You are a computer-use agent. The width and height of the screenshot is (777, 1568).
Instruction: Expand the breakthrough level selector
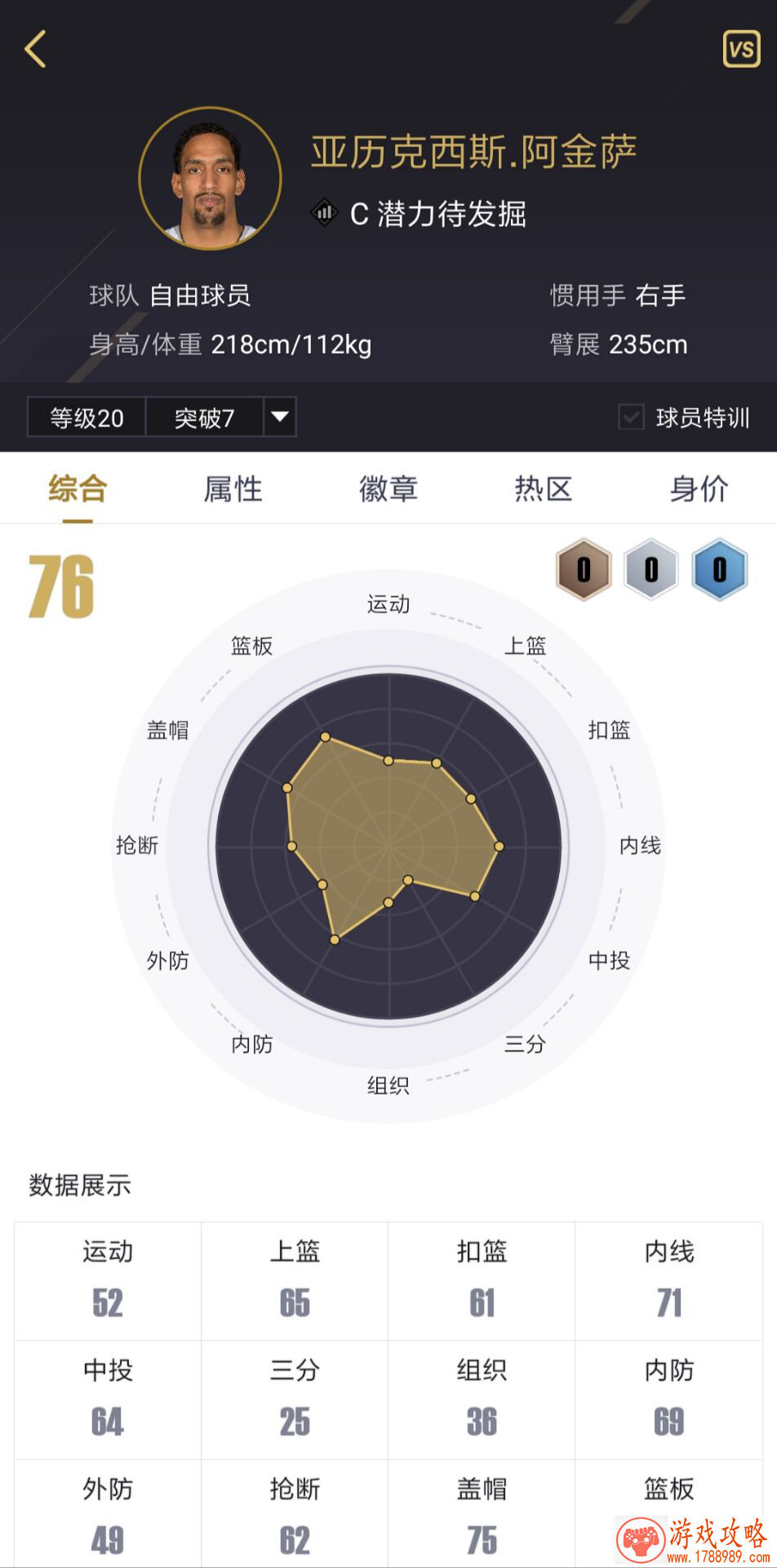279,417
